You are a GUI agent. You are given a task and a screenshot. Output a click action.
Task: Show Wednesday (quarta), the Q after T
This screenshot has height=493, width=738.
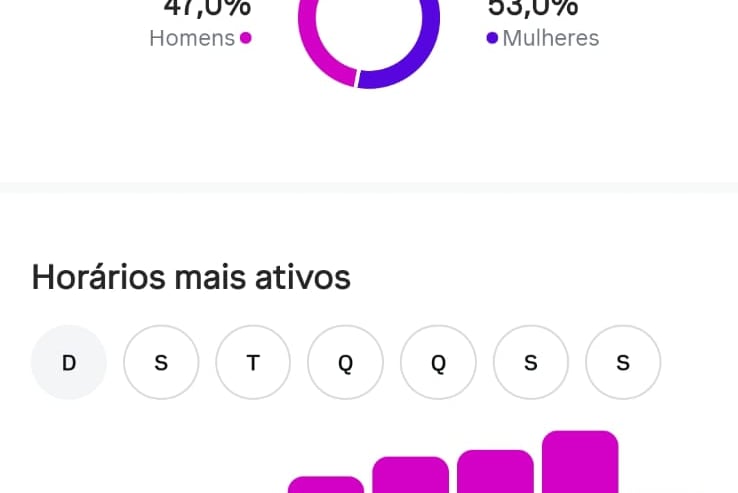(345, 363)
